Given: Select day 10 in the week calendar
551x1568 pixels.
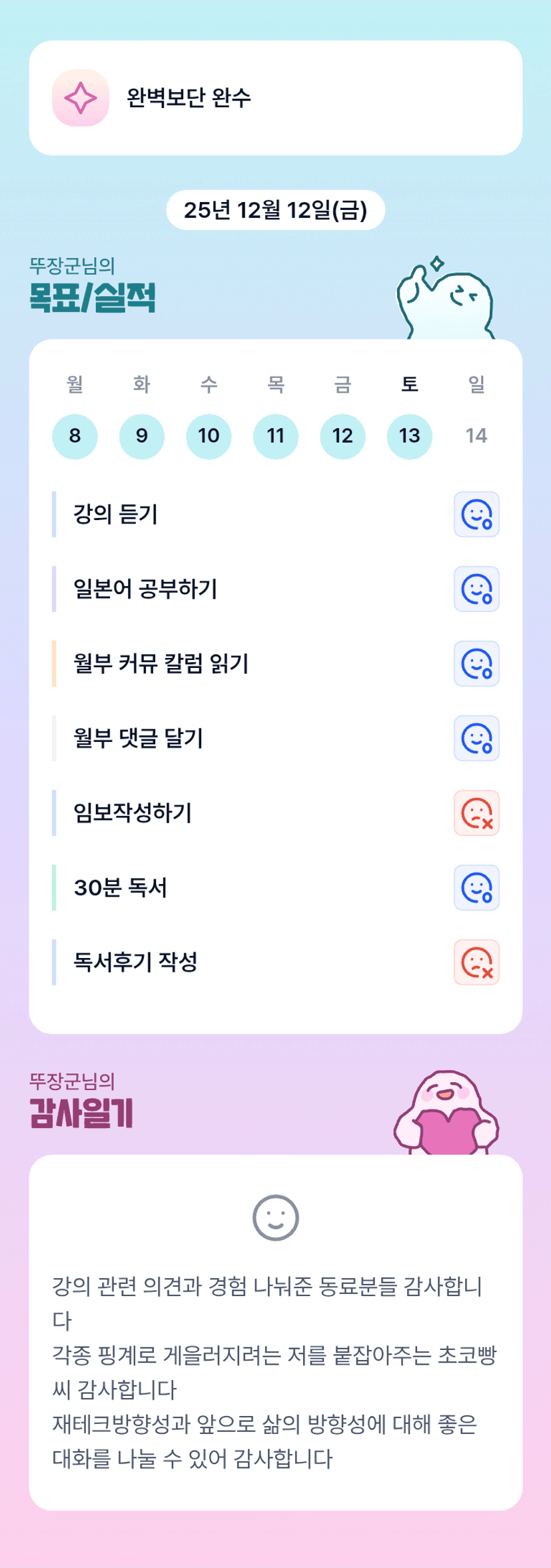Looking at the screenshot, I should (209, 436).
